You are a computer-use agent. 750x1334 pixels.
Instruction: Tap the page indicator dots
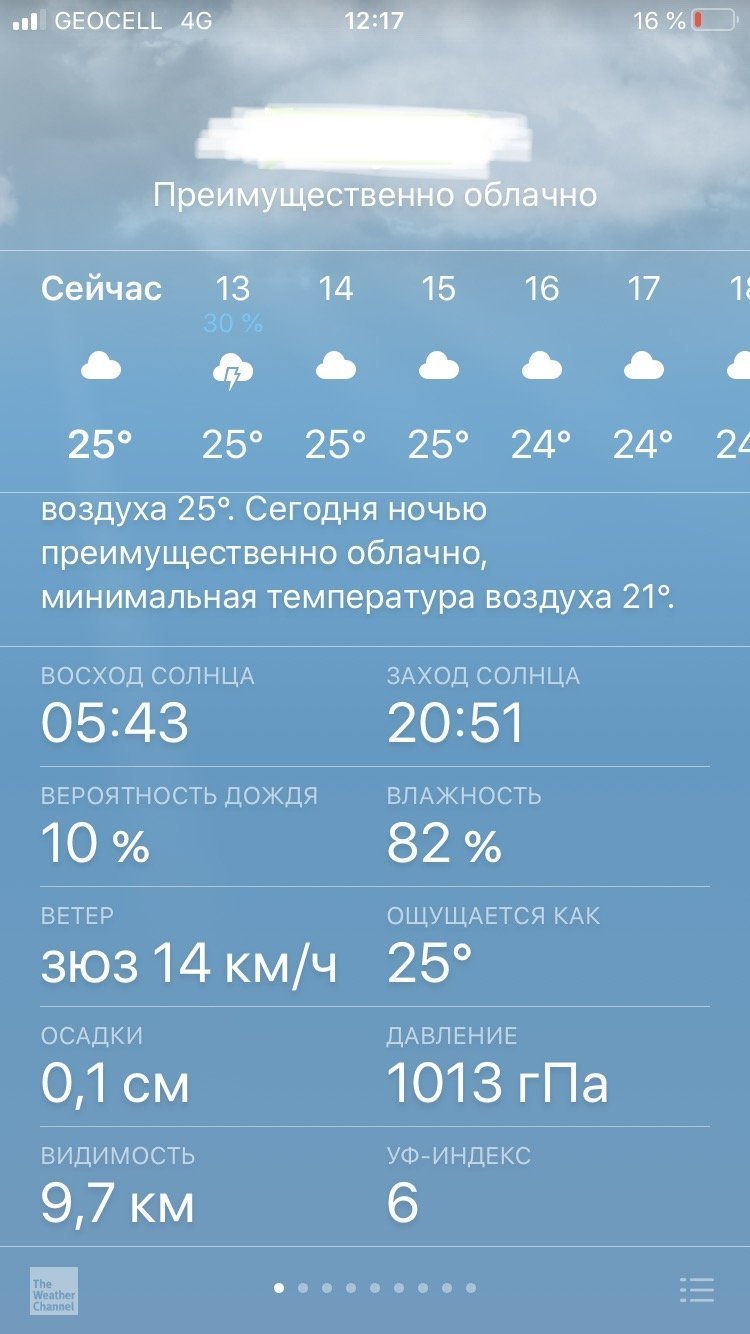click(375, 1288)
